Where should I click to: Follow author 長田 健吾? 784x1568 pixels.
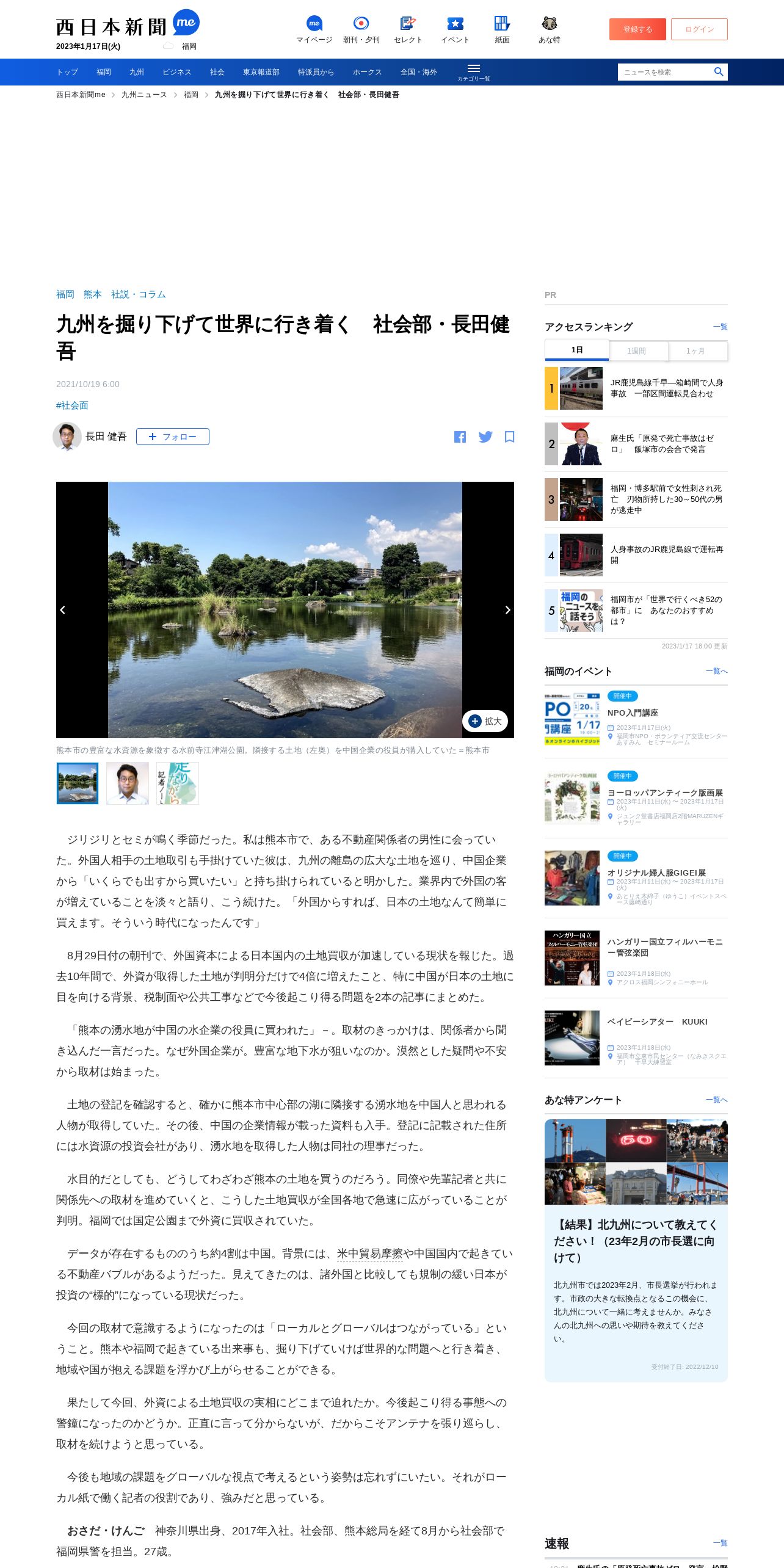(x=173, y=437)
